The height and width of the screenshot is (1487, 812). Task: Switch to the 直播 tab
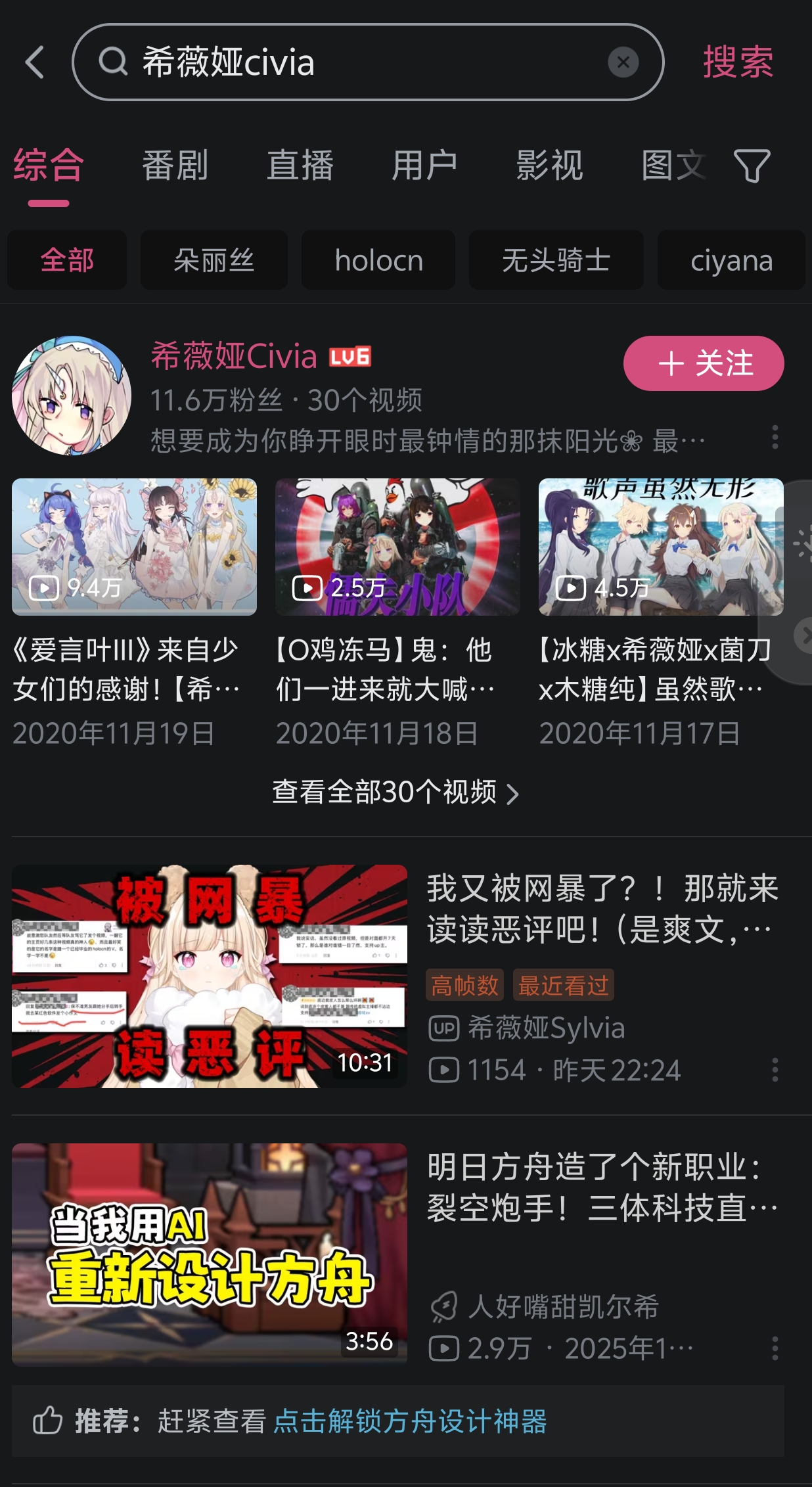300,165
